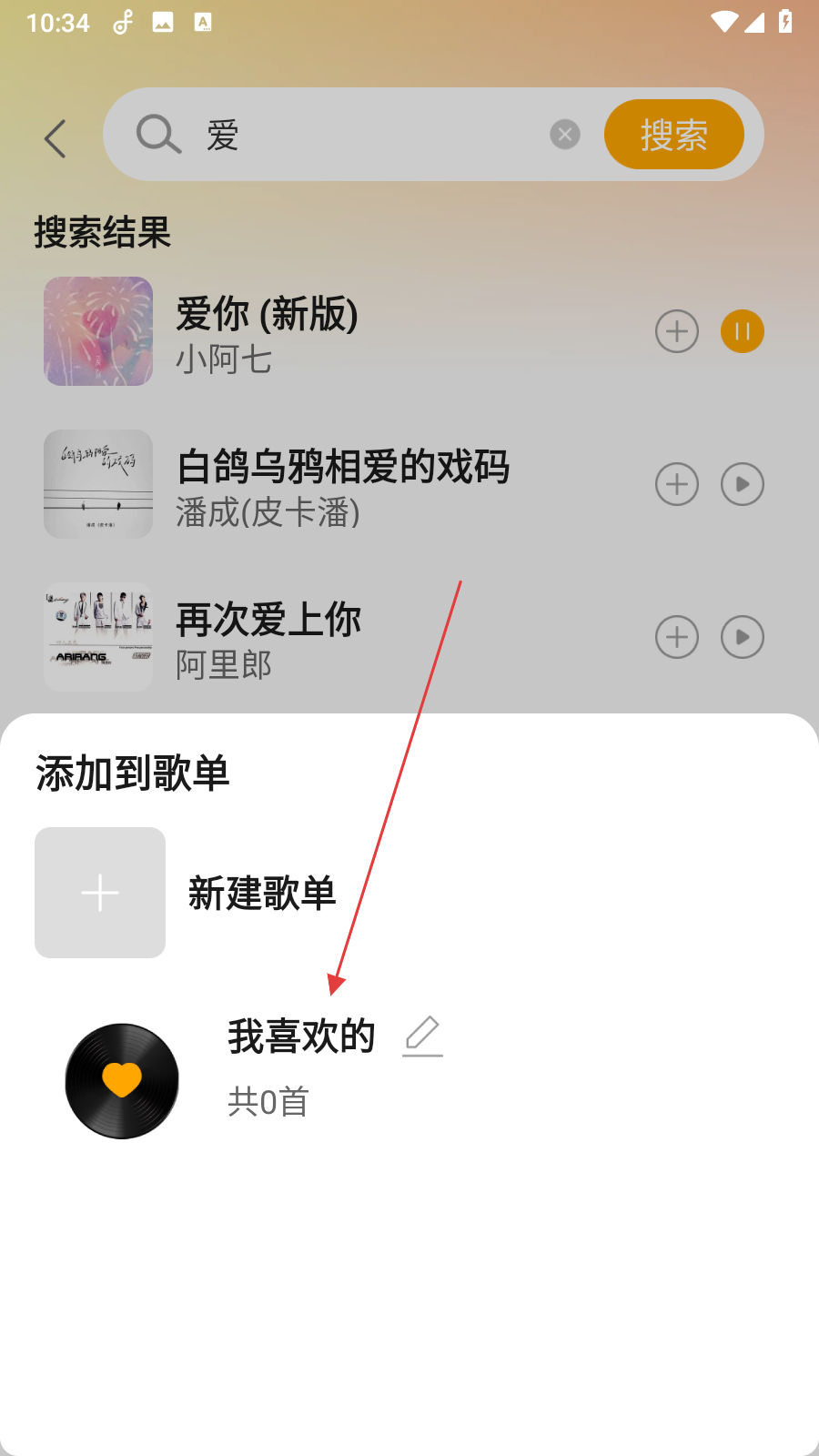Image resolution: width=819 pixels, height=1456 pixels.
Task: Add 爱你 (新版) to a playlist
Action: [x=676, y=331]
